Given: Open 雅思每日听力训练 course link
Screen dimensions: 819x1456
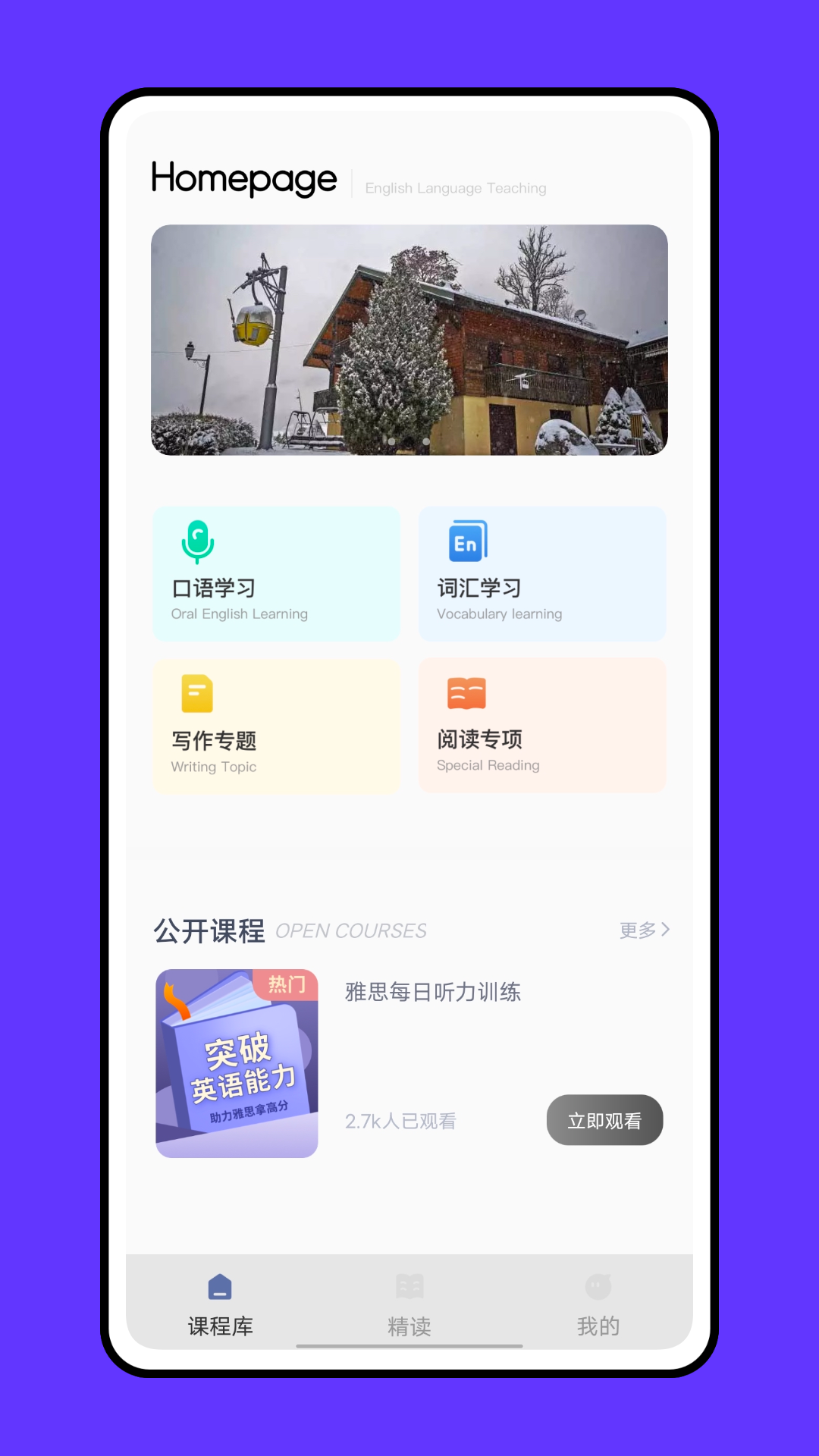Looking at the screenshot, I should (432, 992).
